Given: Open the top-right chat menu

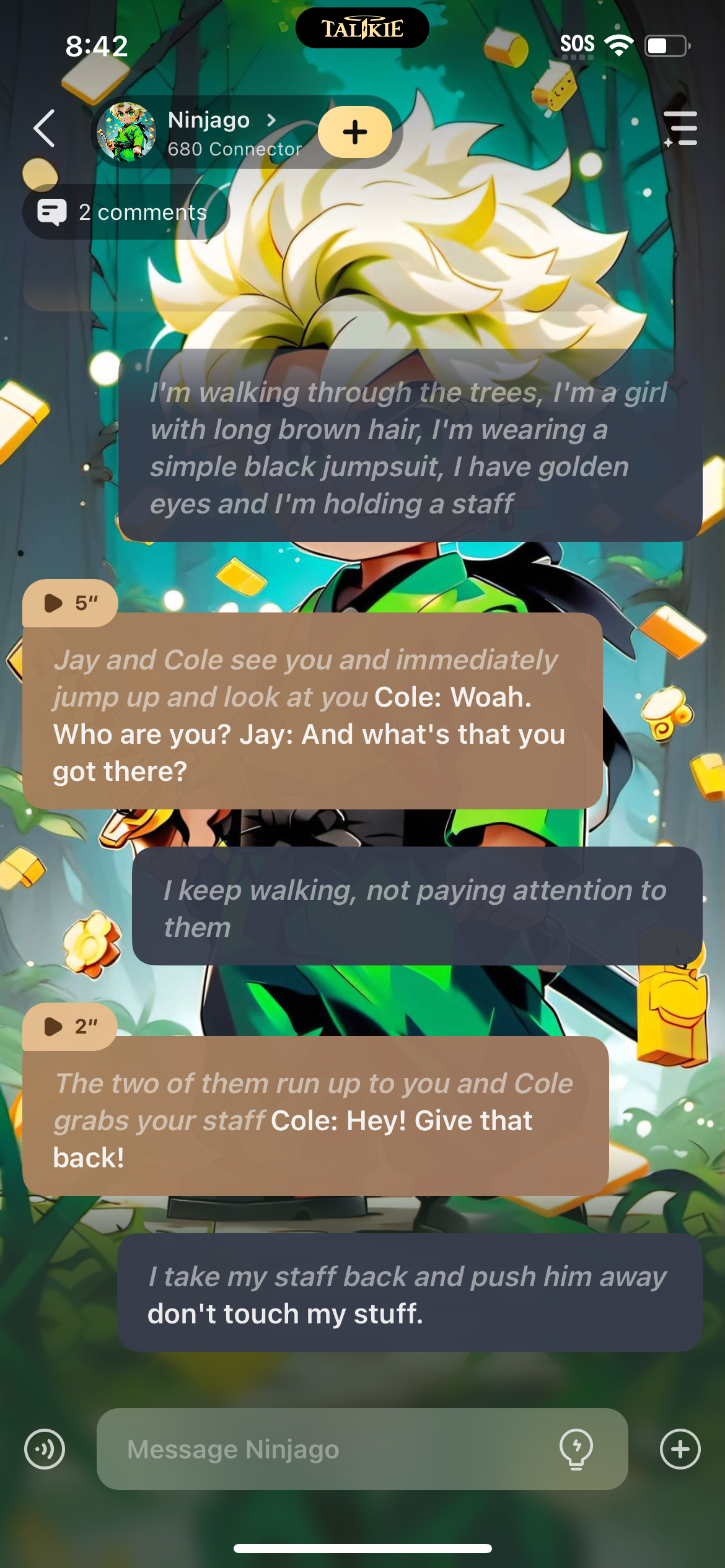Looking at the screenshot, I should 681,129.
